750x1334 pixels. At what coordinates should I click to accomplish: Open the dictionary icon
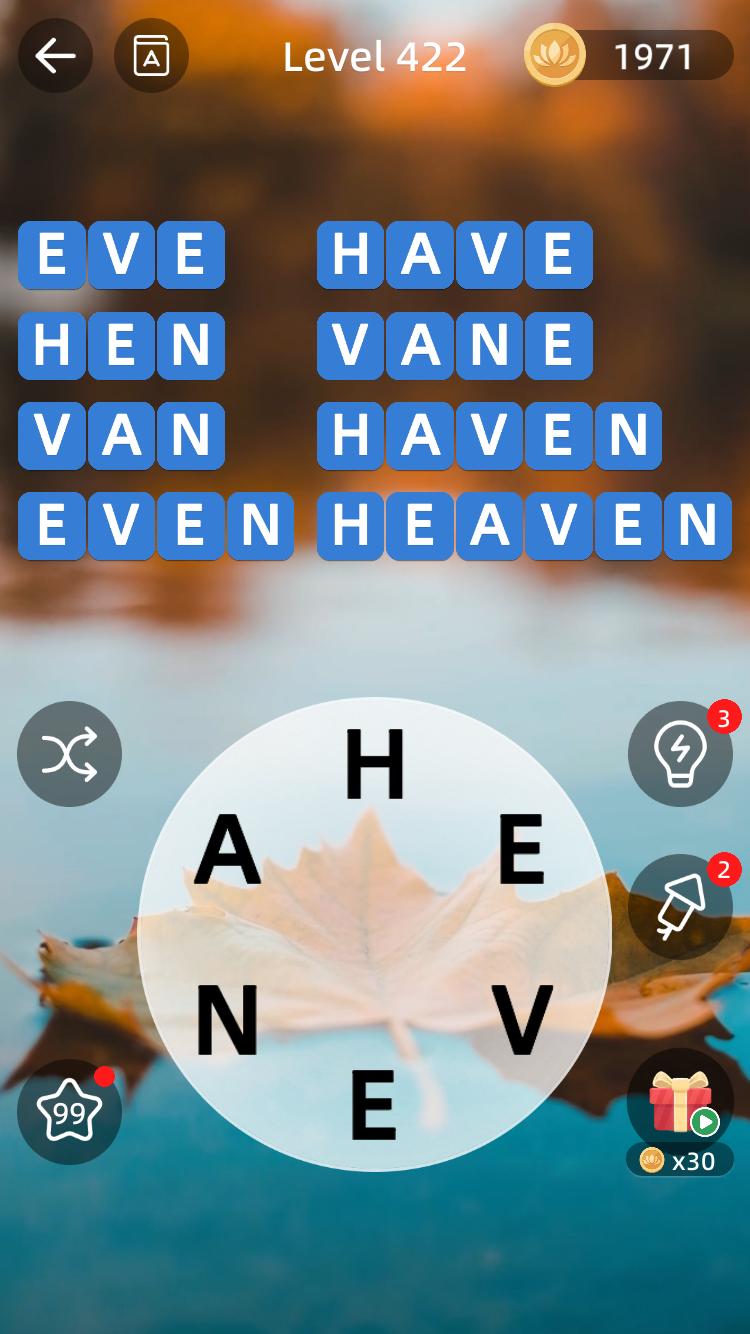pos(151,56)
